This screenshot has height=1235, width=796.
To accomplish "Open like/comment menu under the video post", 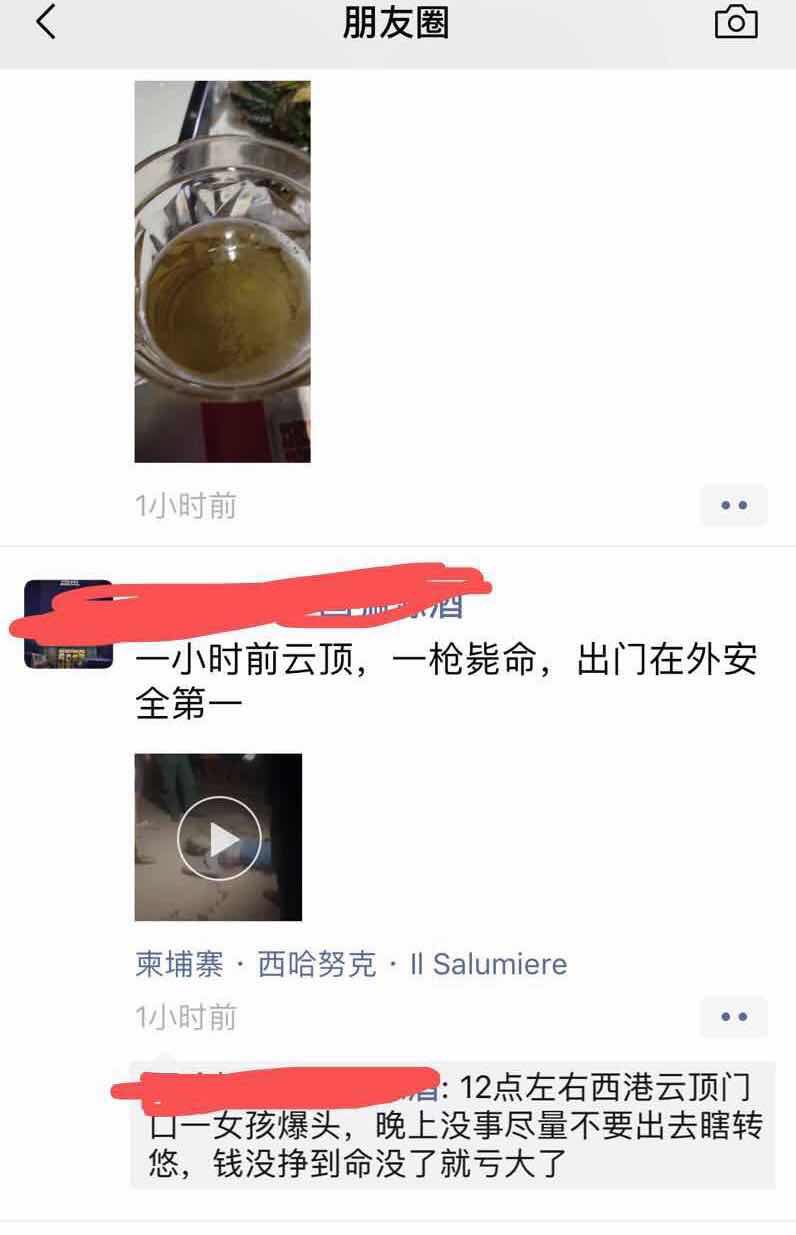I will click(733, 1016).
